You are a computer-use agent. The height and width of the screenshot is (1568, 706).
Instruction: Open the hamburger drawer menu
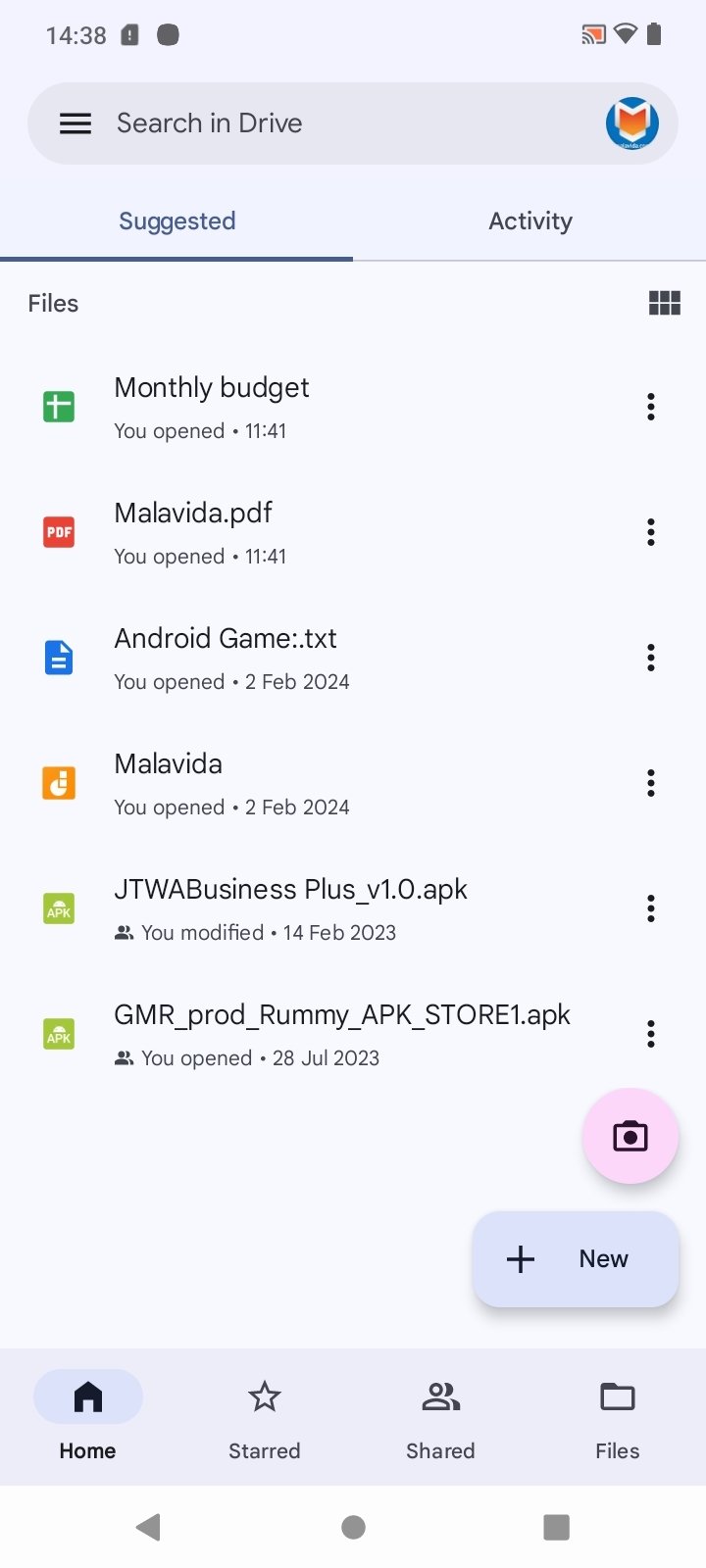tap(76, 123)
